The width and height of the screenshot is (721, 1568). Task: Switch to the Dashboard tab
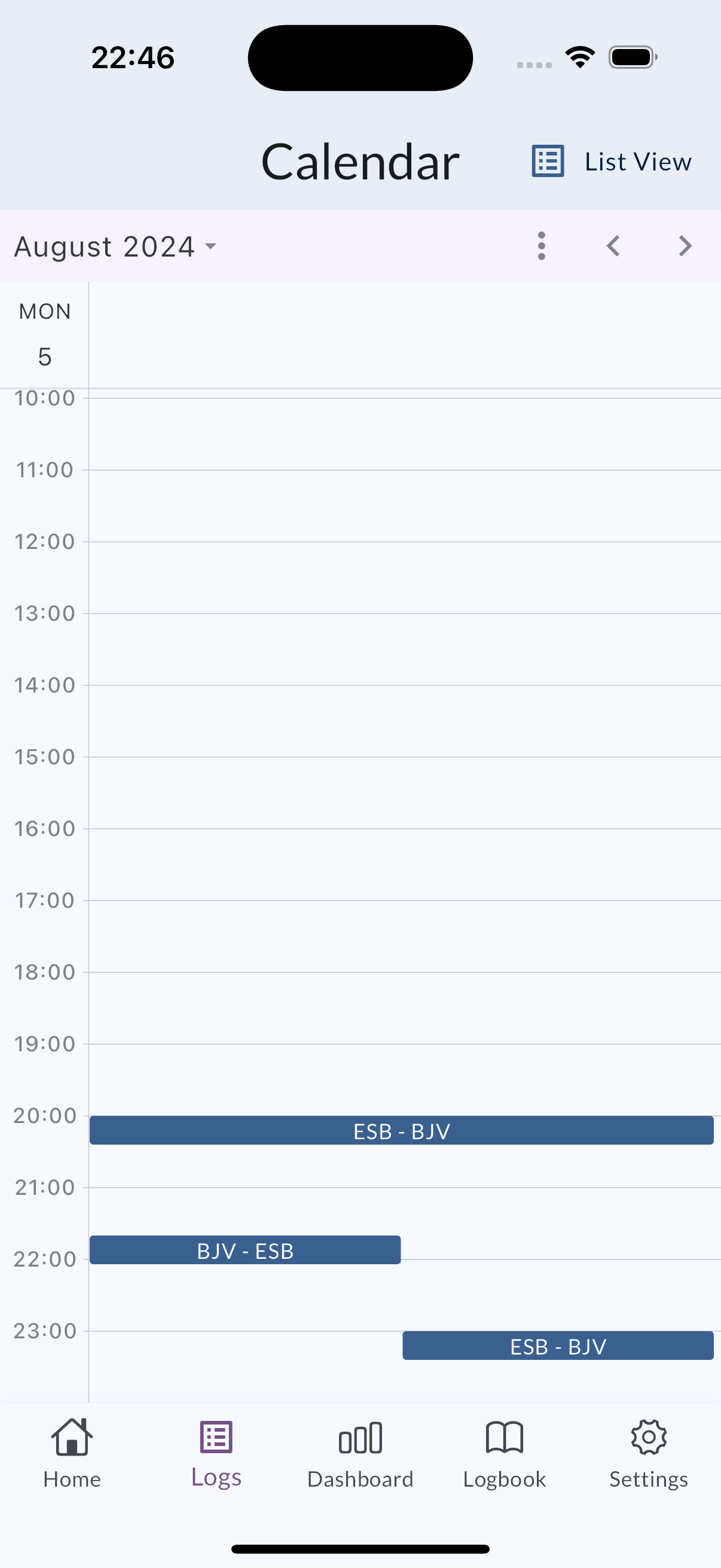pos(360,1453)
